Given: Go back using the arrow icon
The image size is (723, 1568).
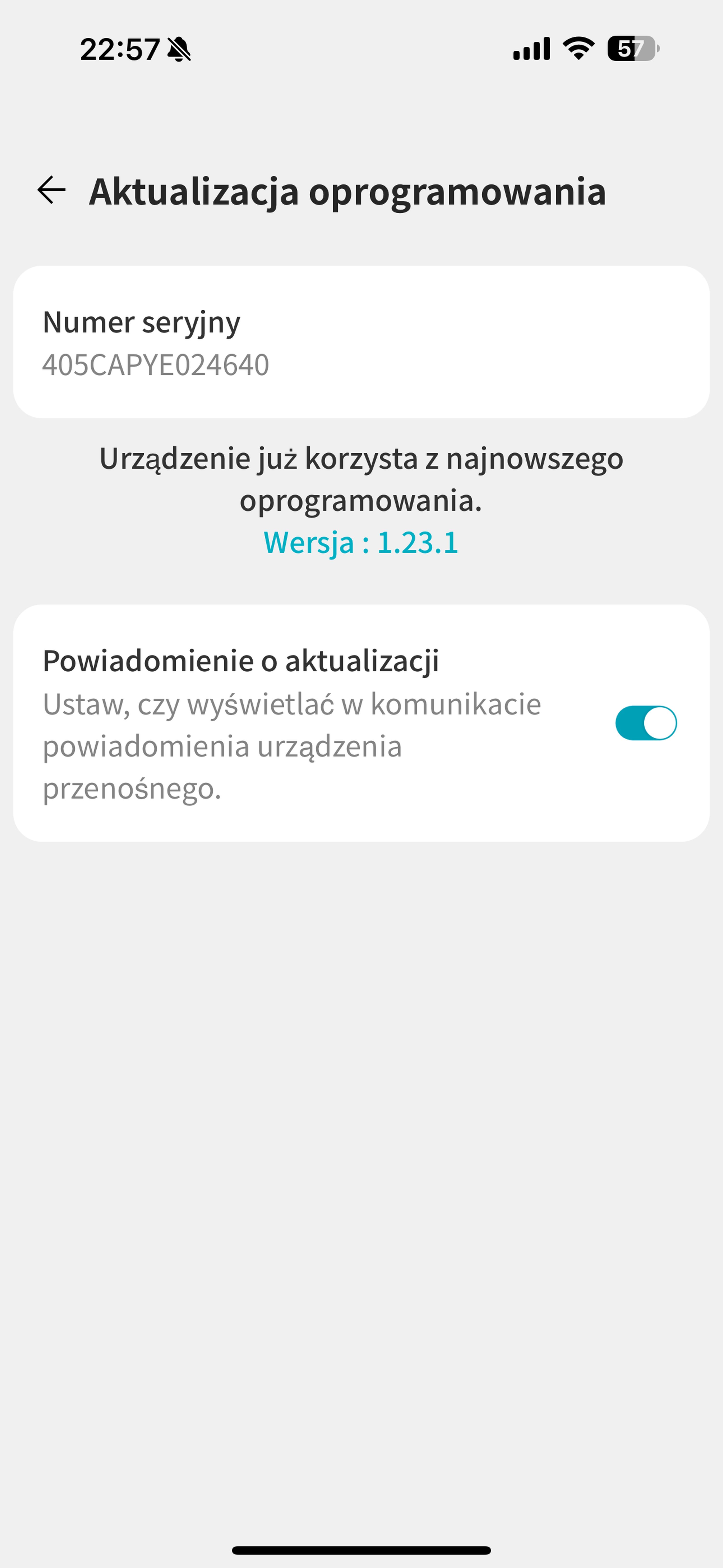Looking at the screenshot, I should click(x=52, y=190).
